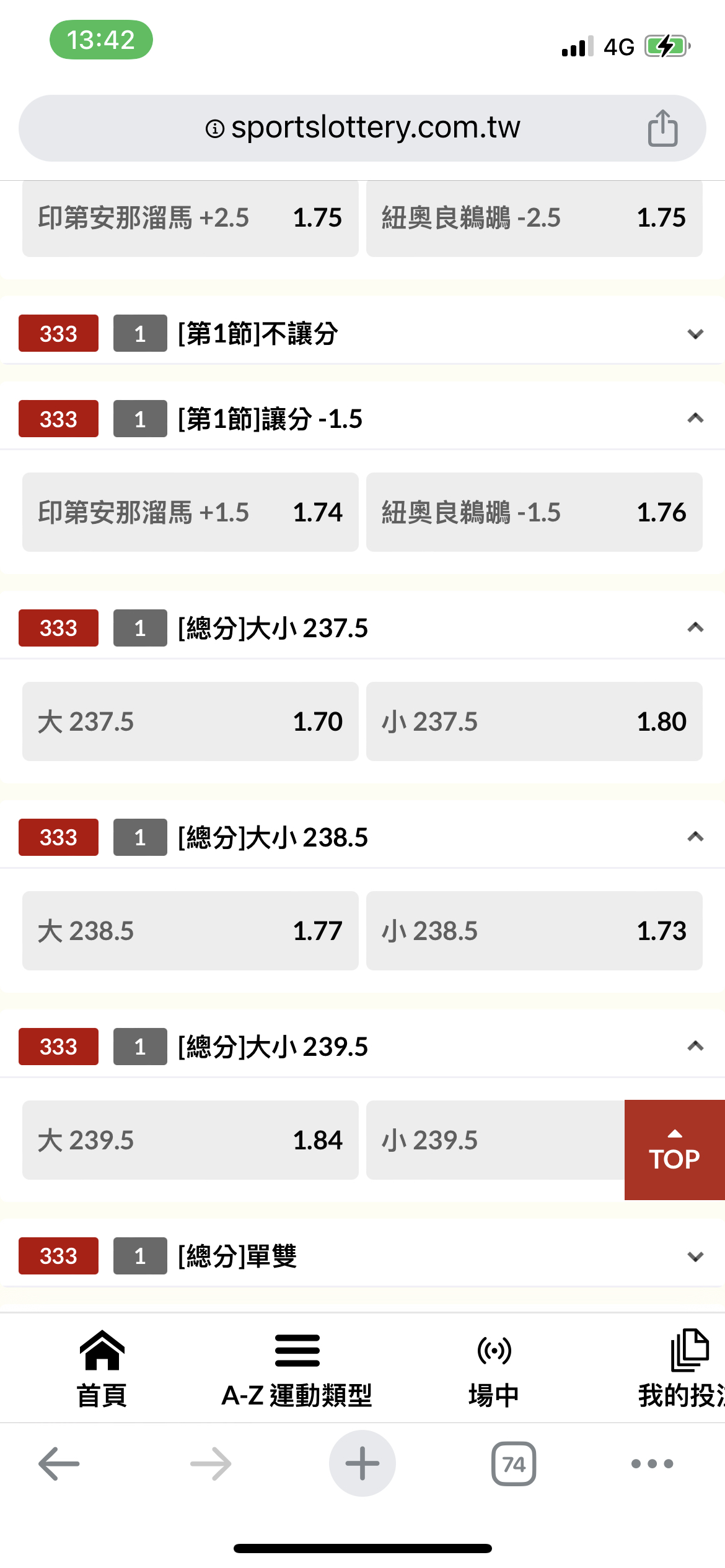Choose 小 238.5 with odds 1.73
This screenshot has height=1568, width=725.
[534, 931]
